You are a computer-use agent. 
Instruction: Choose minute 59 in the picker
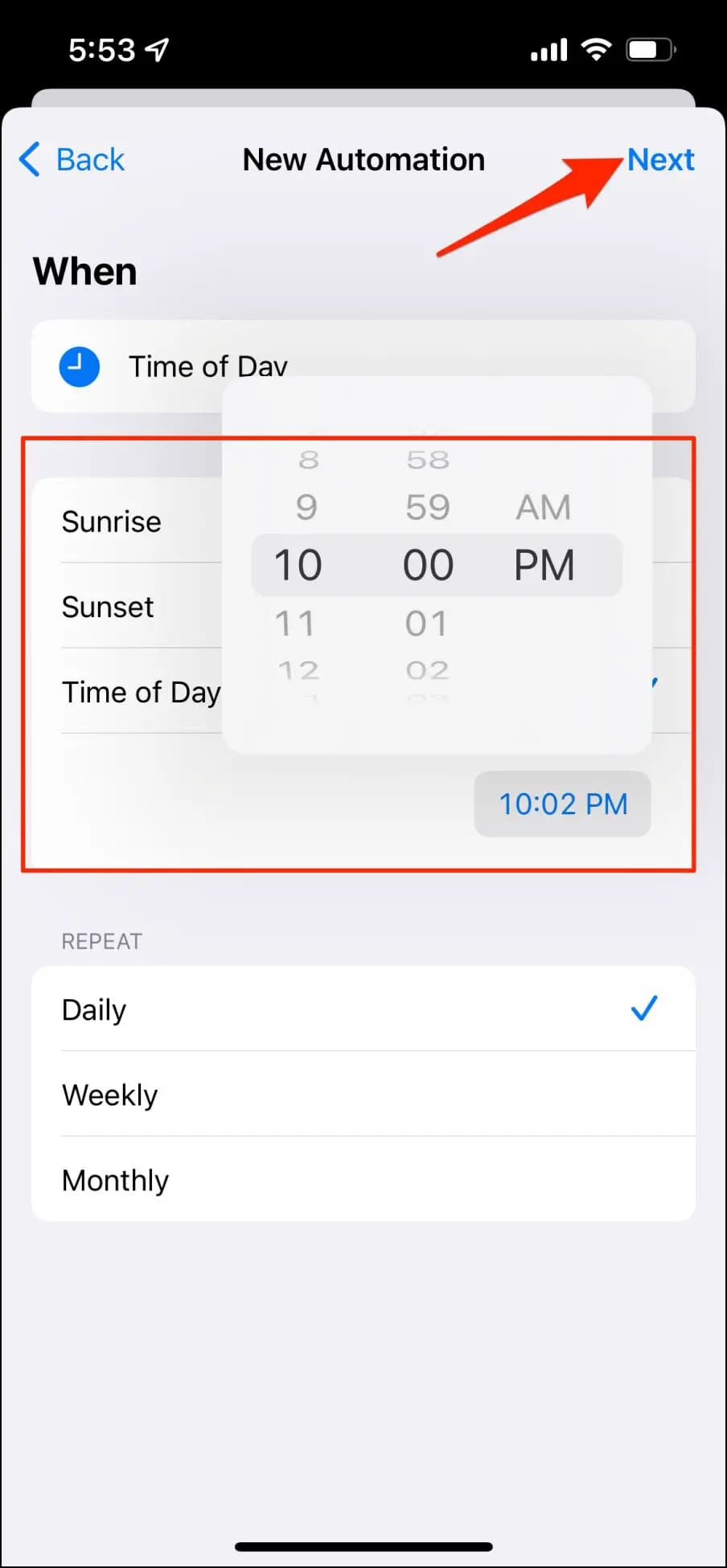tap(427, 507)
